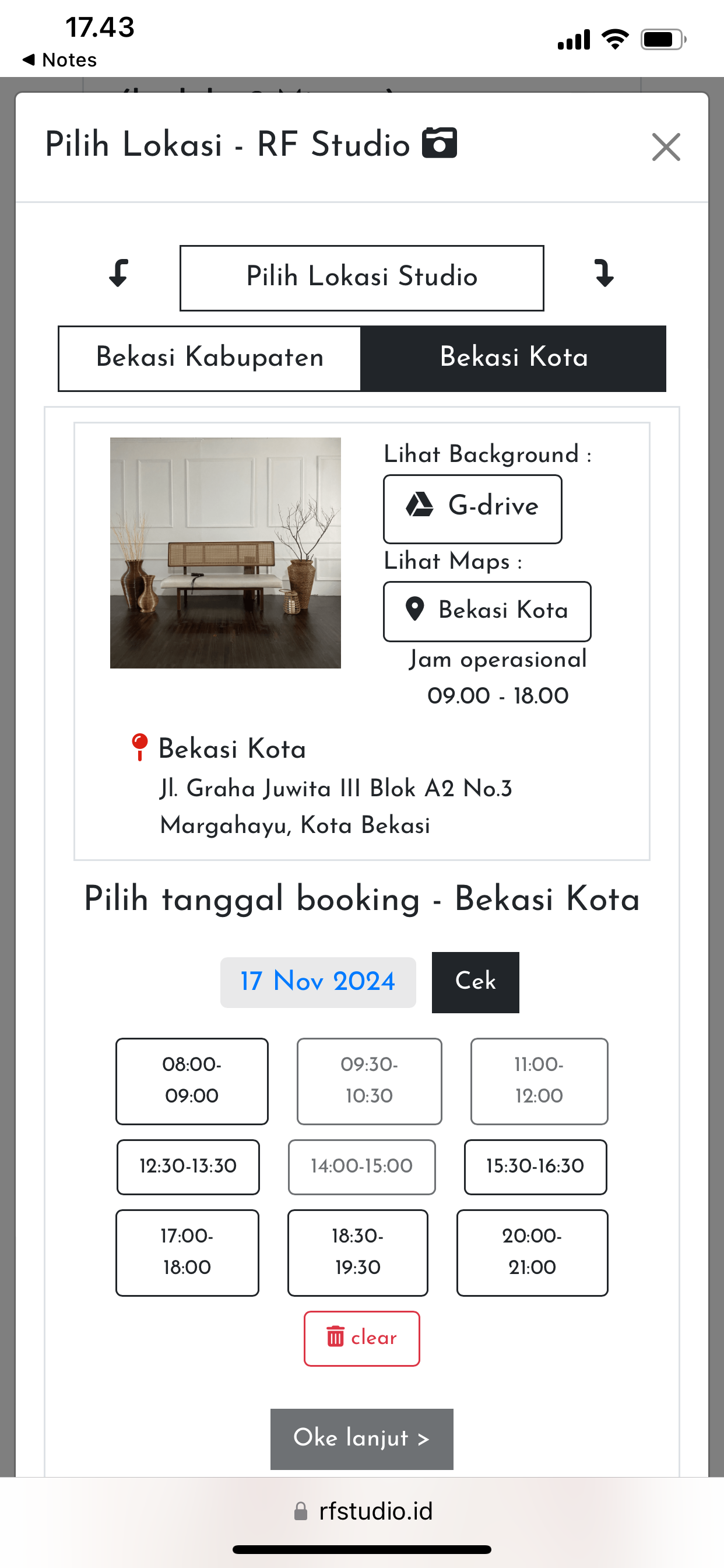The height and width of the screenshot is (1568, 724).
Task: Select the 08:00-09:00 time slot
Action: 192,1080
